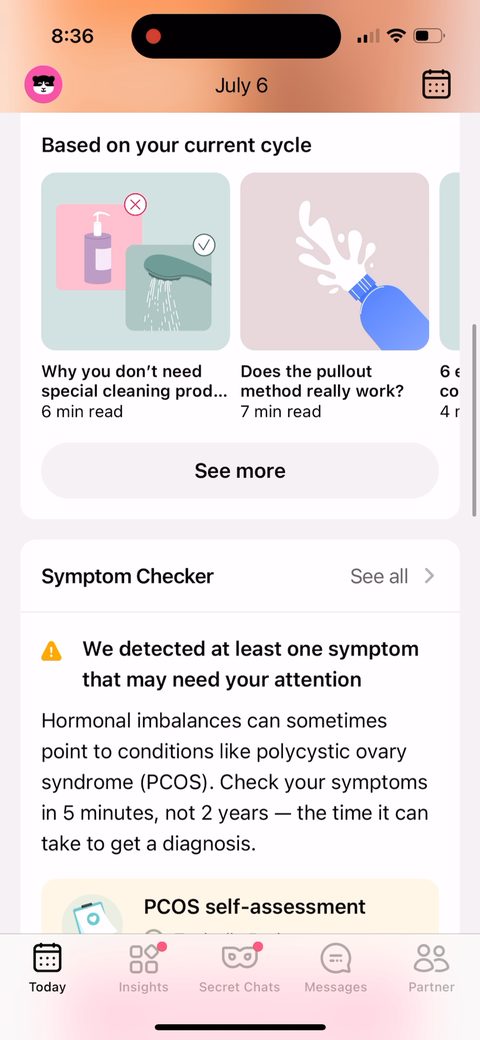This screenshot has width=480, height=1040.
Task: Read 'Does the pullout method really work?'
Action: pyautogui.click(x=334, y=296)
